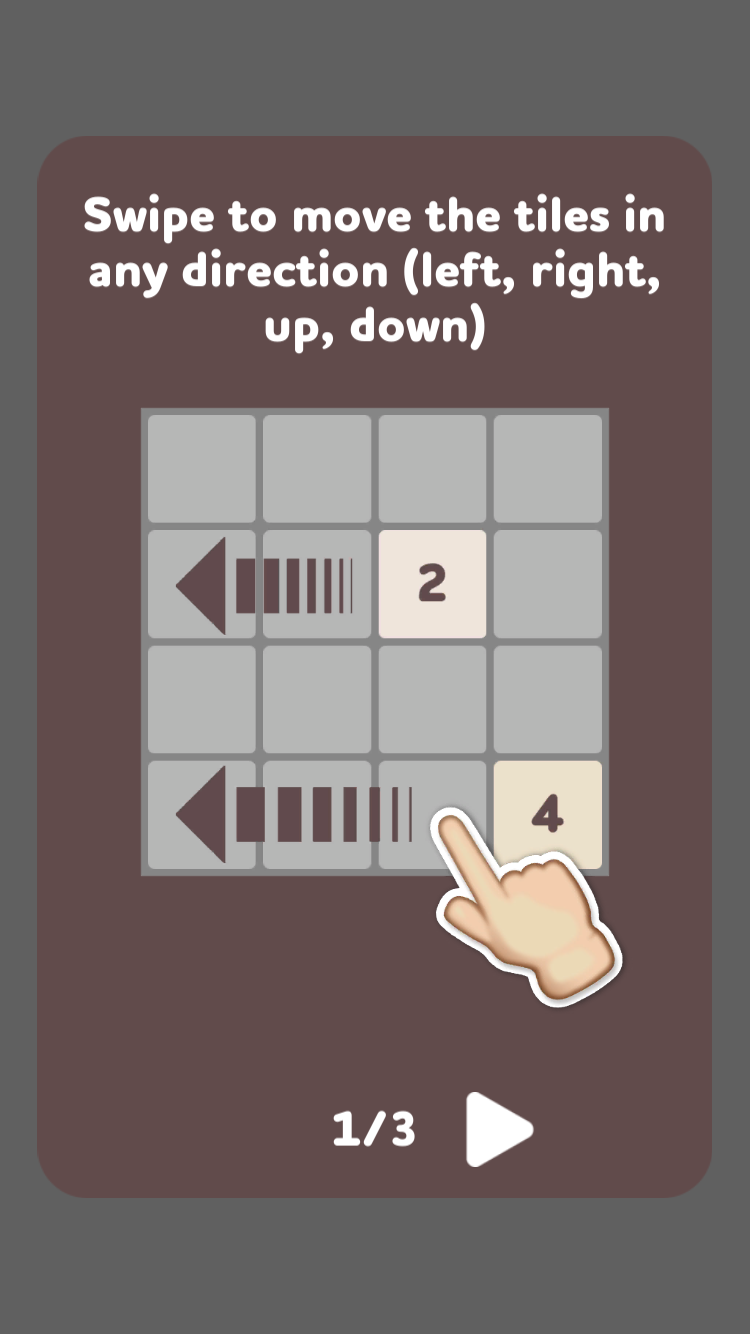
Task: Go to the next tutorial page
Action: pyautogui.click(x=497, y=1129)
